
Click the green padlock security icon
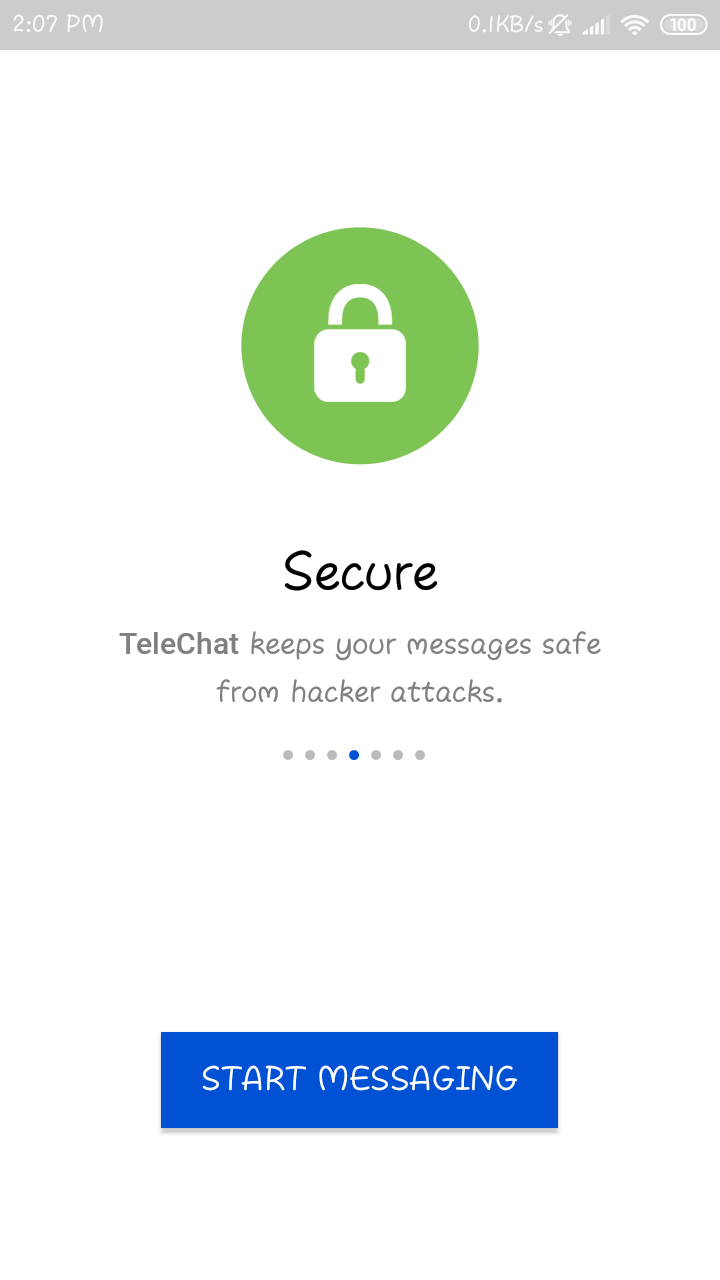(359, 345)
